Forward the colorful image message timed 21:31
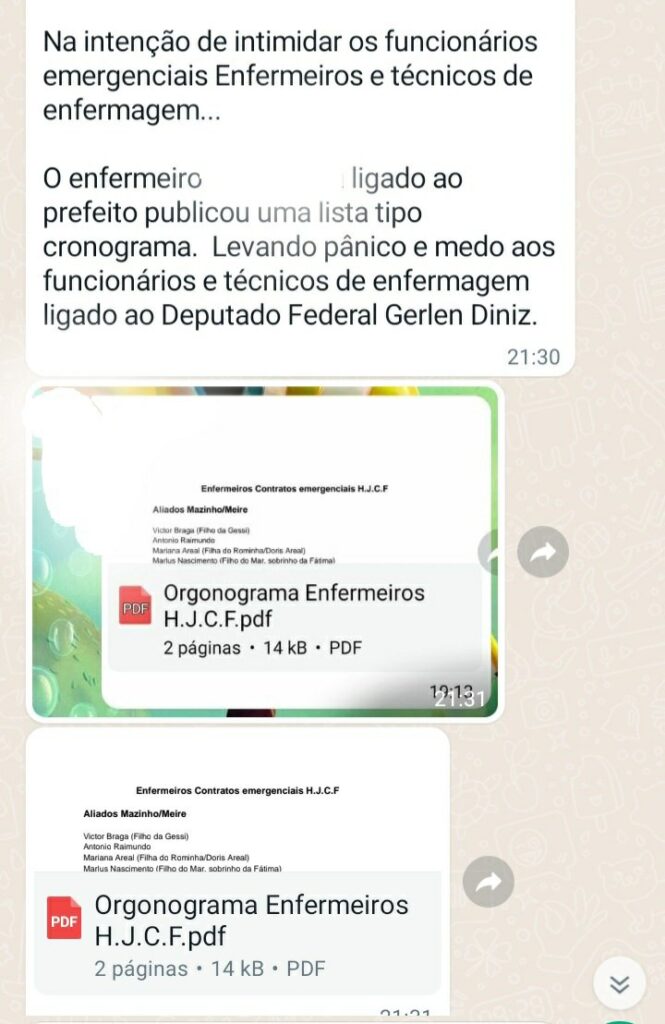 click(543, 552)
